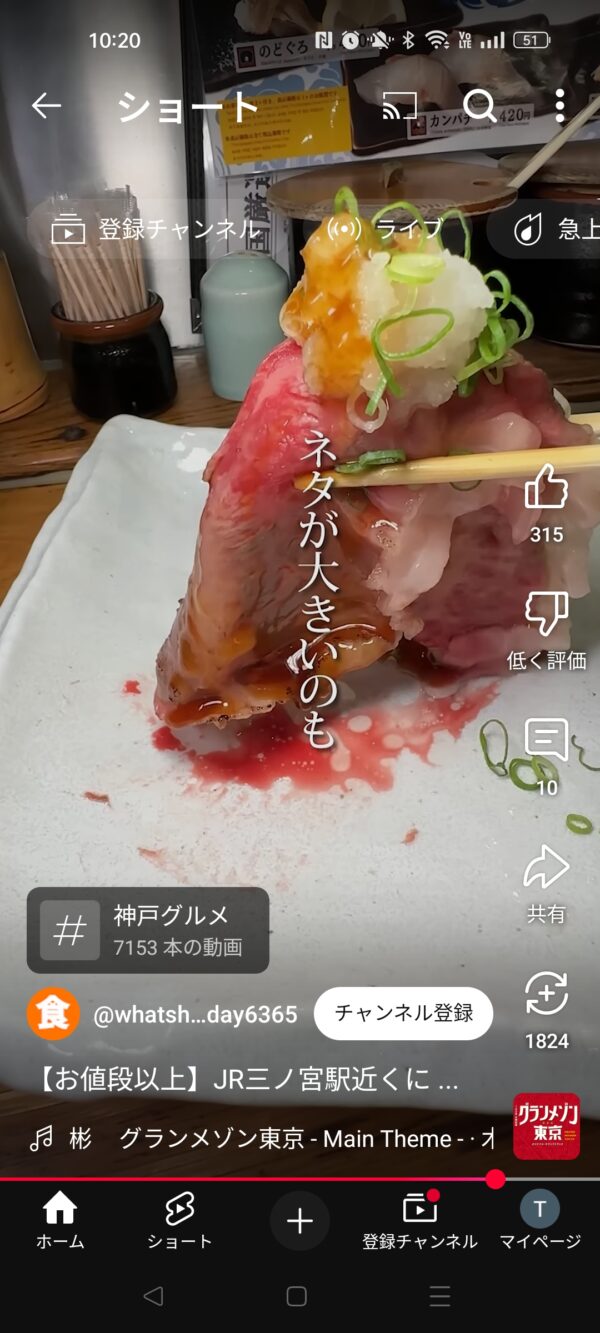Like this Short
The image size is (600, 1333).
[546, 490]
